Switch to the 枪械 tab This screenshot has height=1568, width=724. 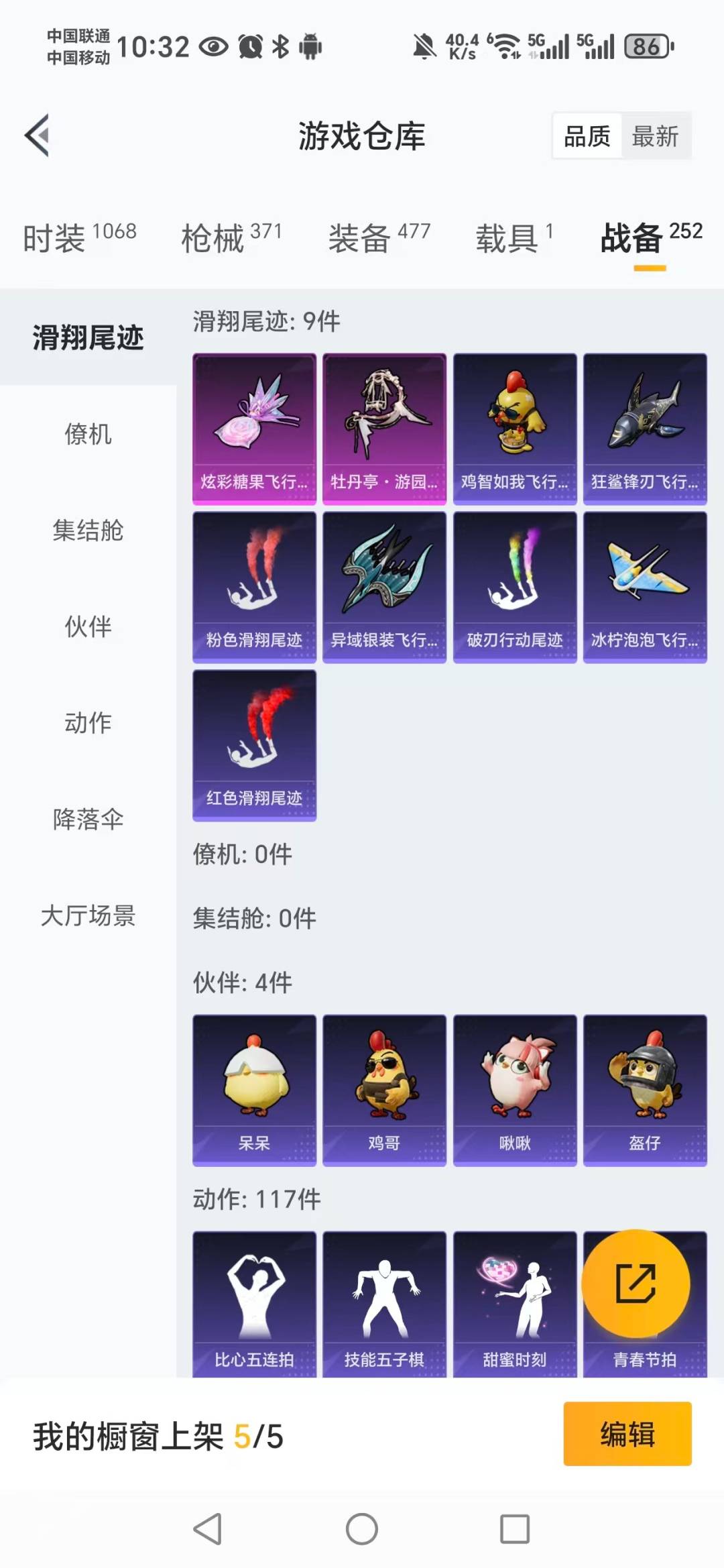pyautogui.click(x=213, y=239)
